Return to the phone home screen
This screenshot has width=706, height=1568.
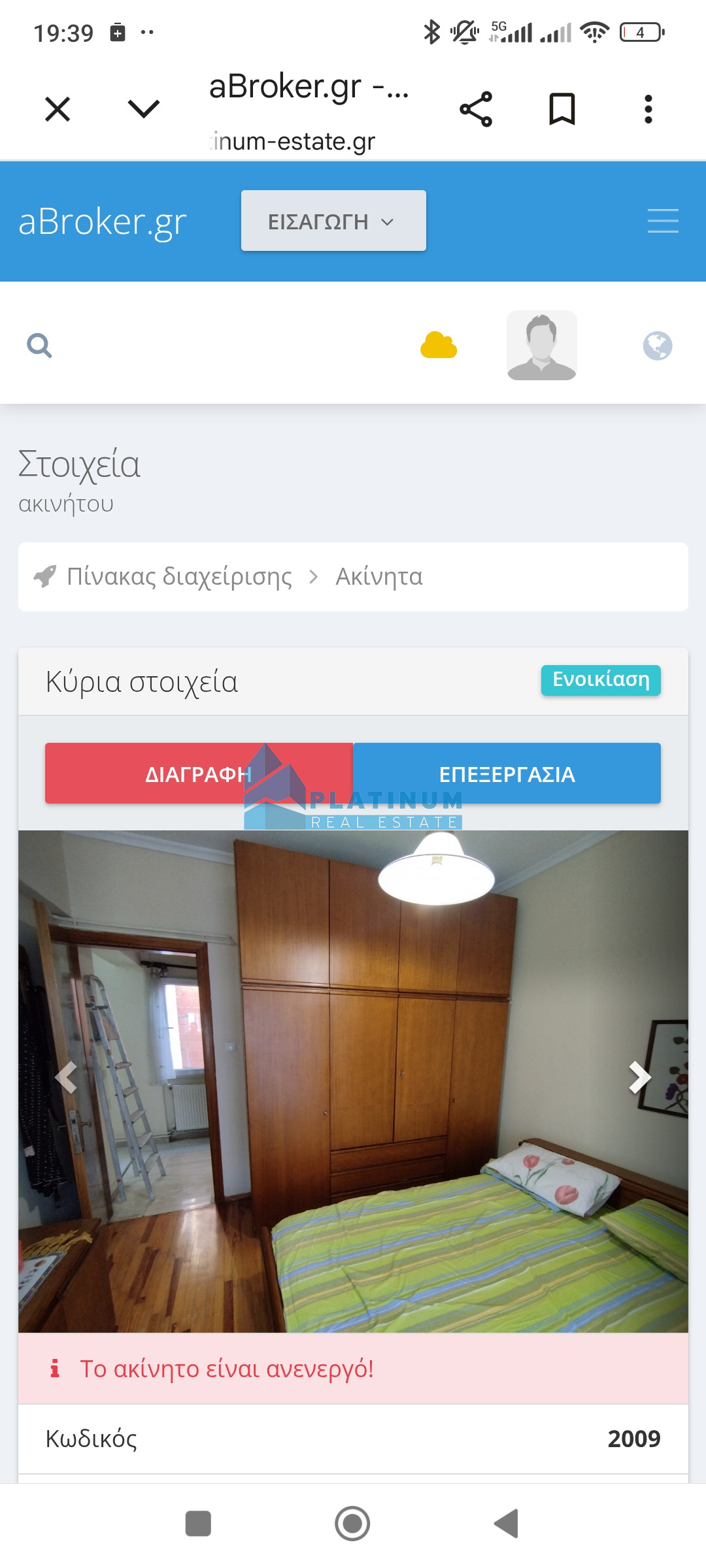coord(352,1524)
